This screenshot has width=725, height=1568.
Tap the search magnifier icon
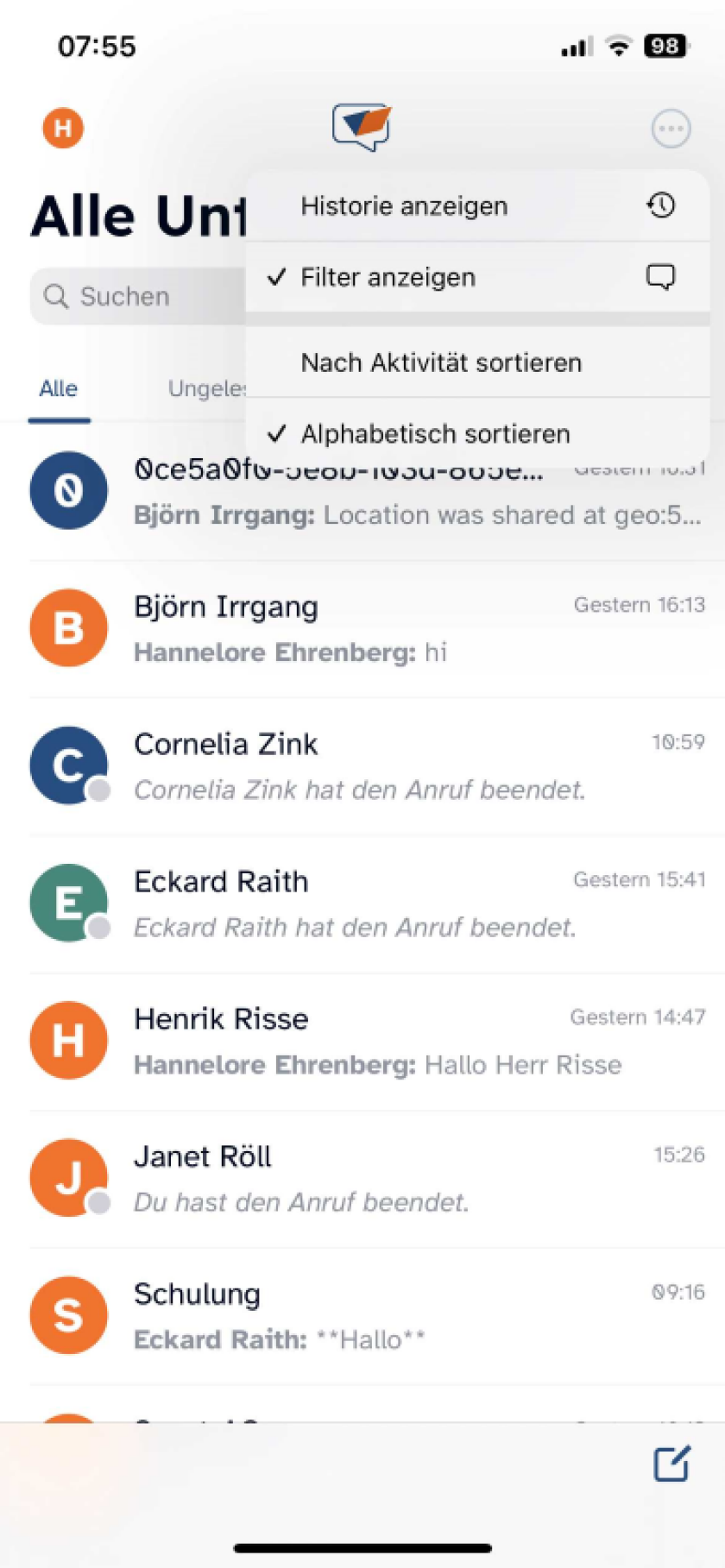tap(57, 296)
